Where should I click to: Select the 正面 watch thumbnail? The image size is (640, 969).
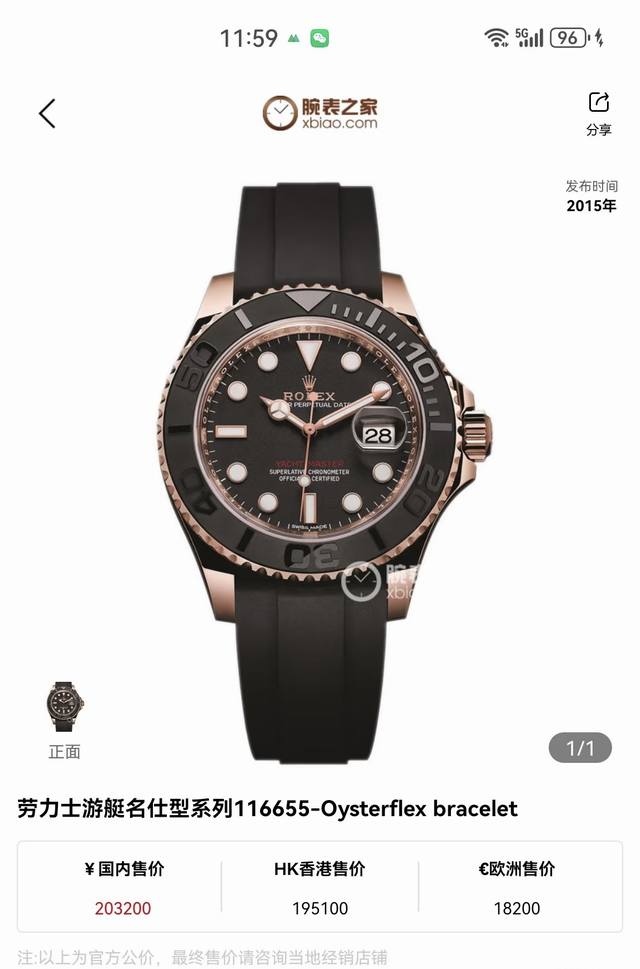coord(64,708)
